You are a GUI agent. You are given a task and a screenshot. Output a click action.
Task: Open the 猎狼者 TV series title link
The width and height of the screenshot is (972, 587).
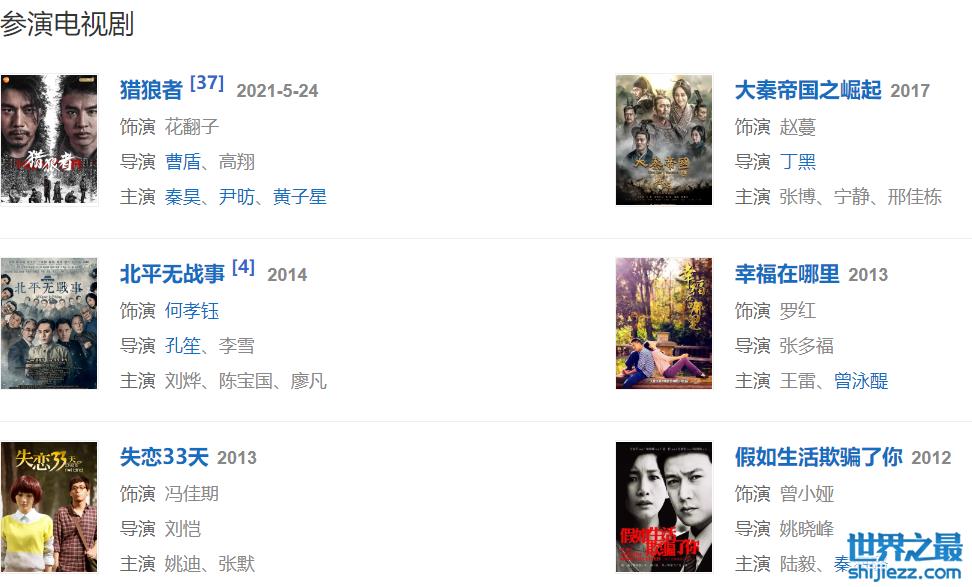point(151,90)
